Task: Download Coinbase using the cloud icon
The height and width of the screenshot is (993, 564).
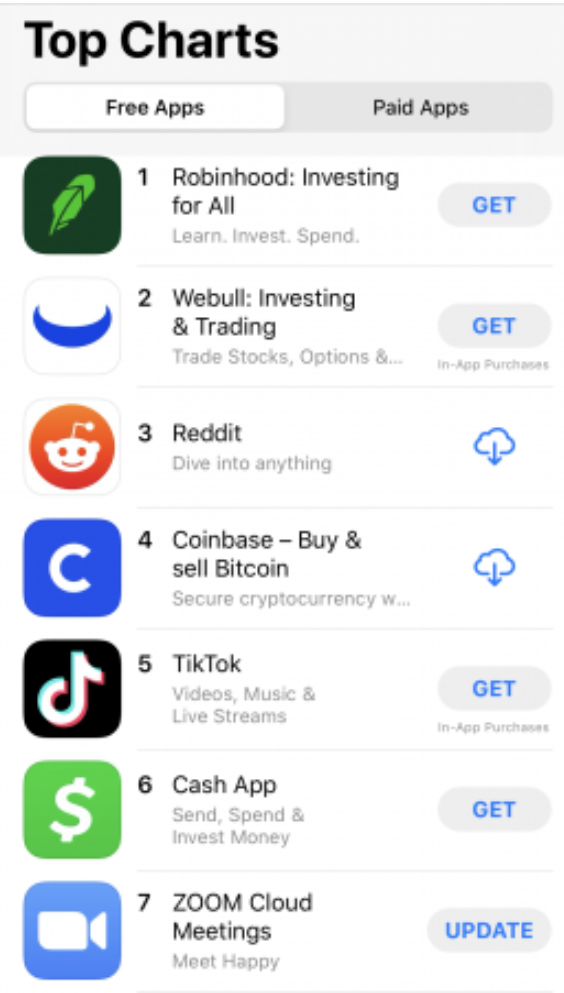Action: coord(494,567)
